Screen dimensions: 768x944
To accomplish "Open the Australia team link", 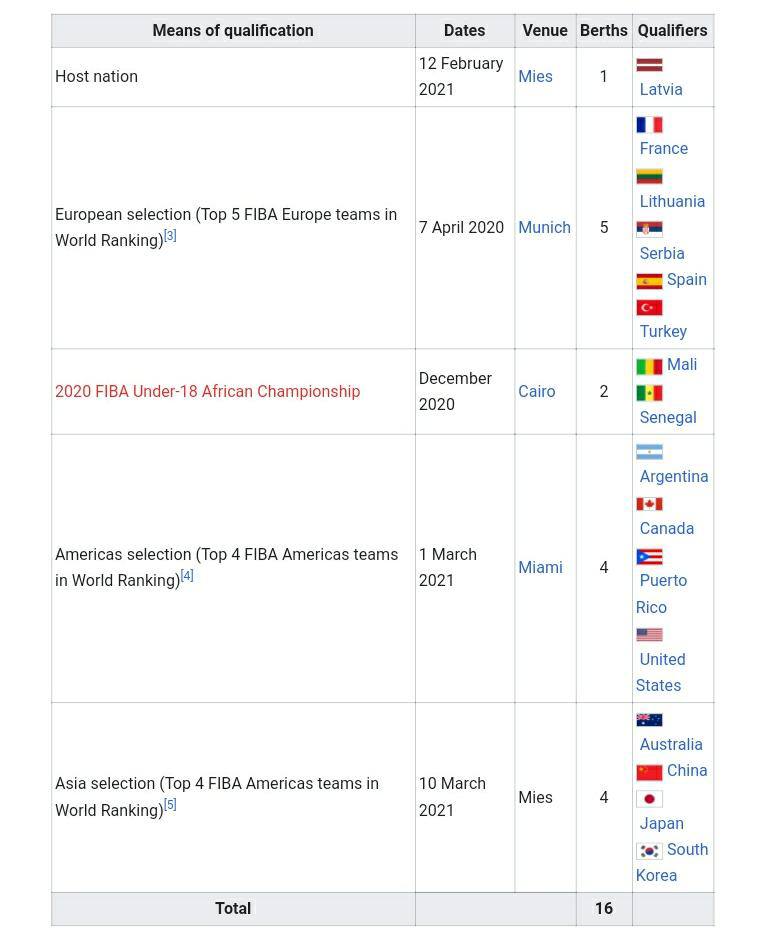I will [671, 744].
